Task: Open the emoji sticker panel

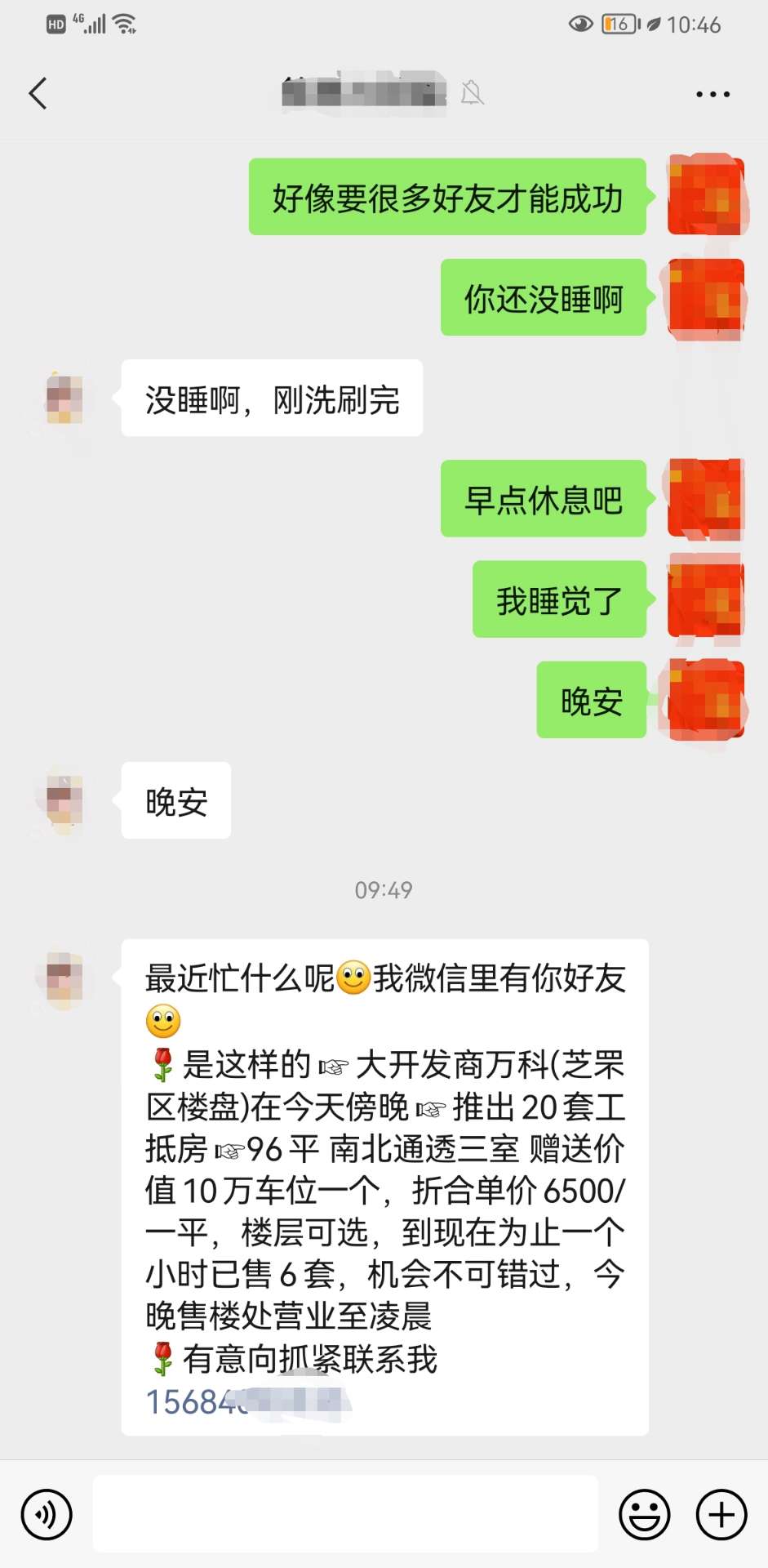Action: tap(644, 1514)
